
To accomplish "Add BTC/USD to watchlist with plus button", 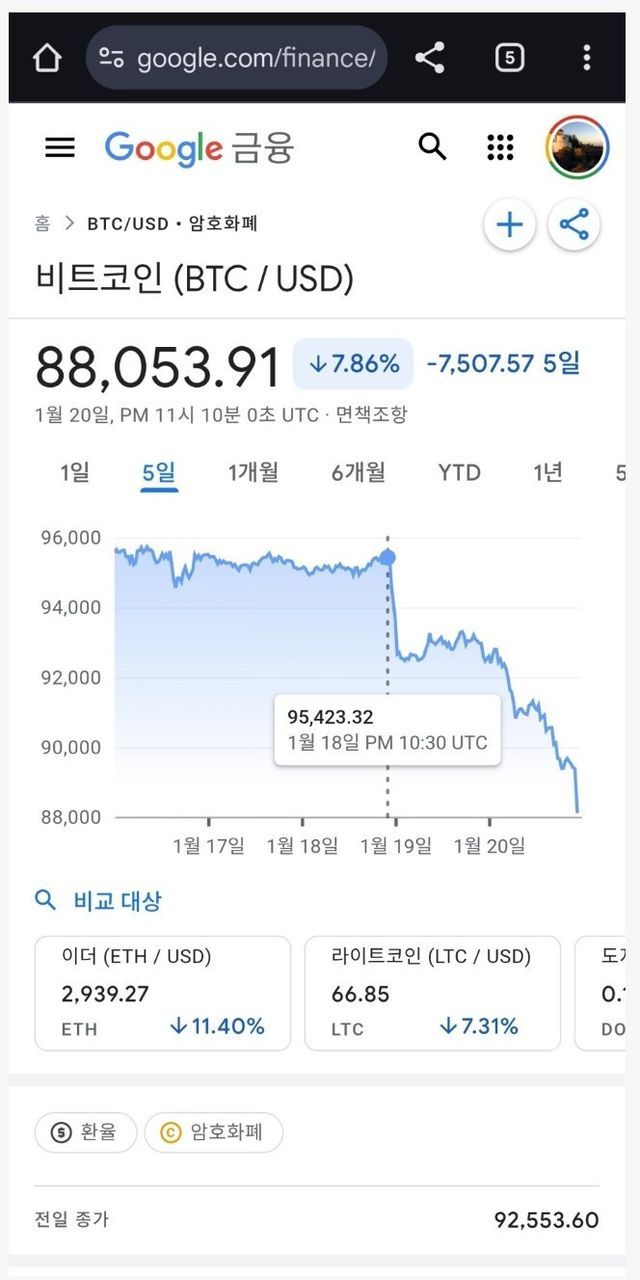I will [509, 225].
